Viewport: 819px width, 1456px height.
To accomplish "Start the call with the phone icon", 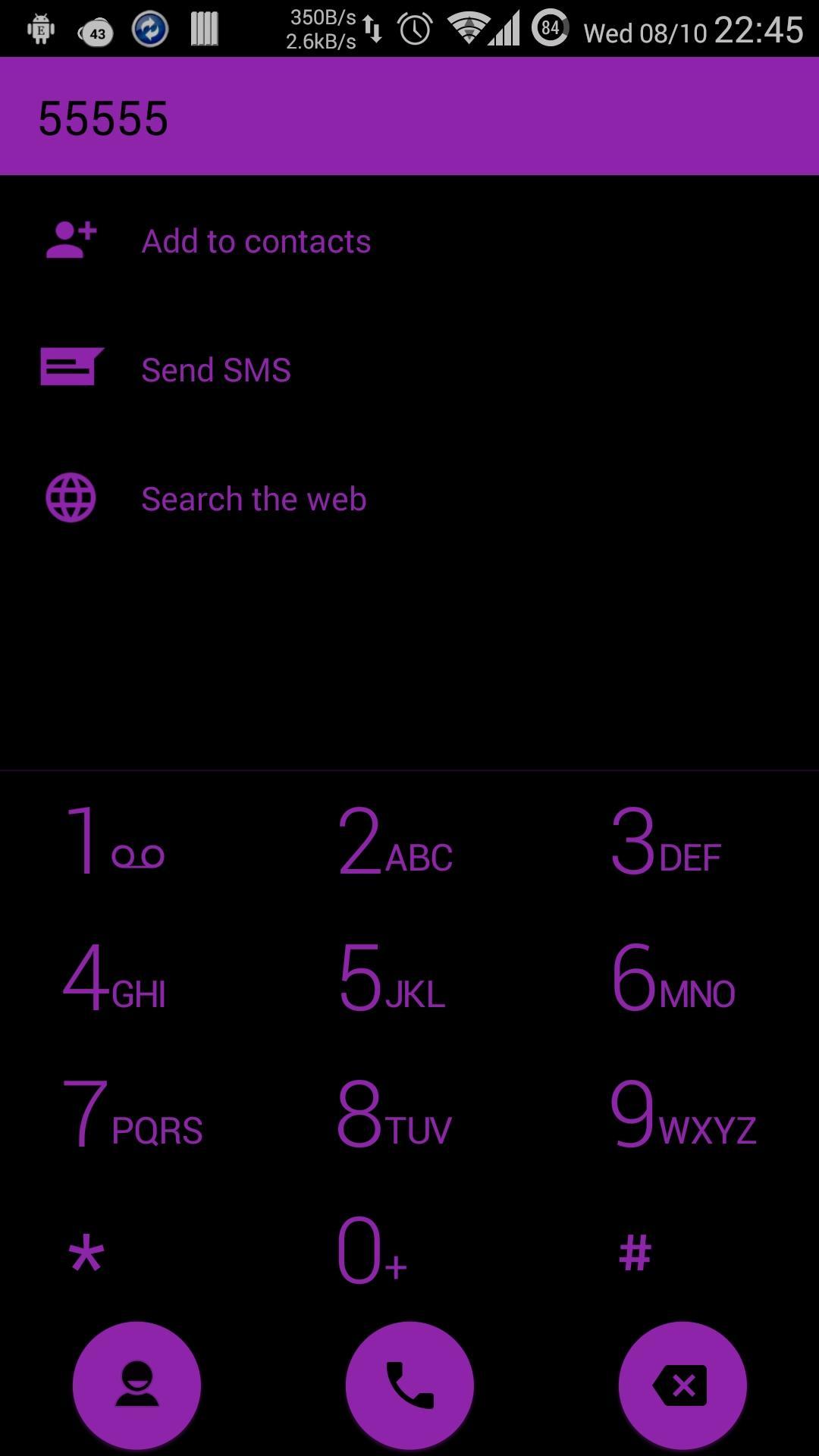I will (408, 1384).
